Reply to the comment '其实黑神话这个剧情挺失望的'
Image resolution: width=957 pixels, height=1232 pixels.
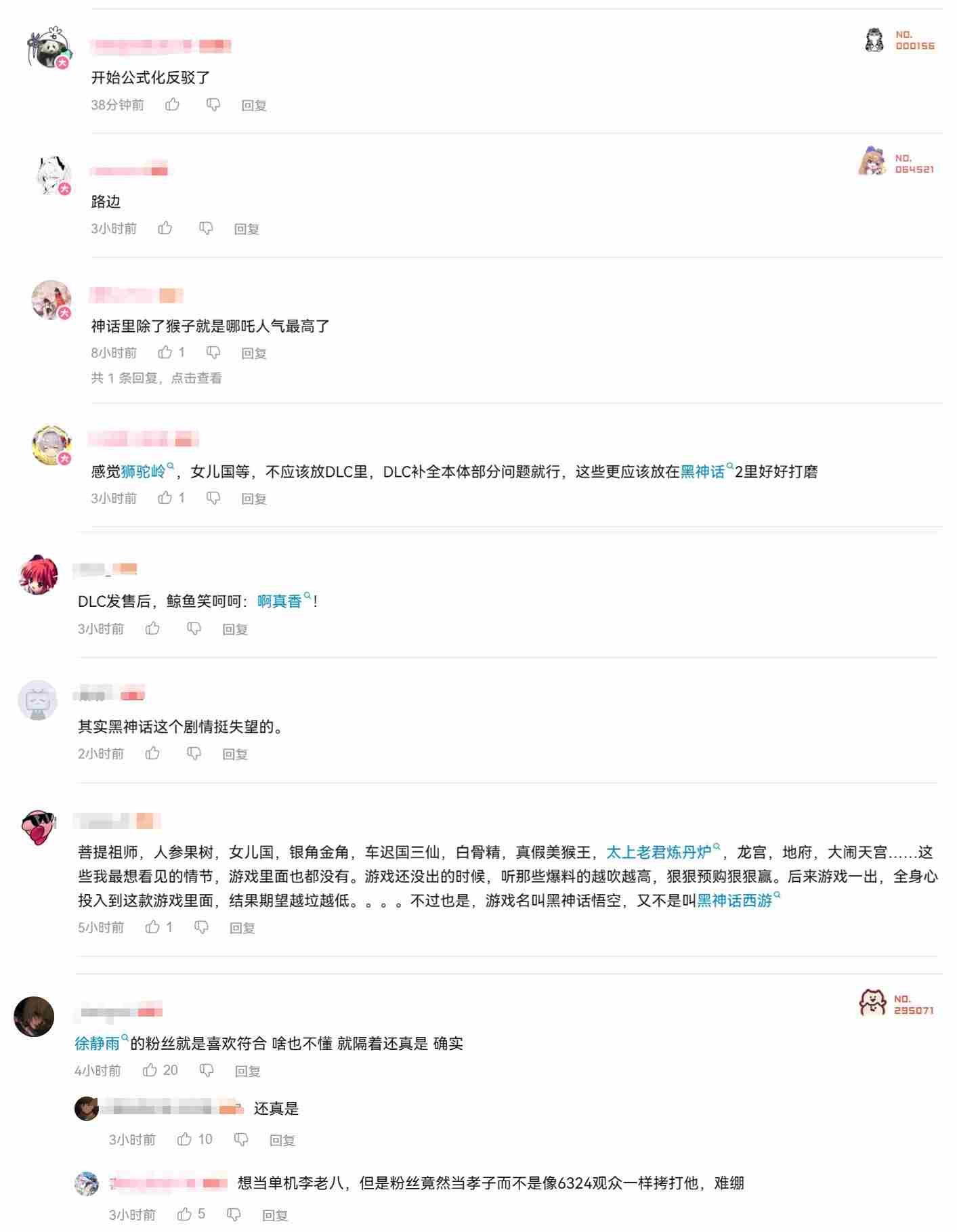[x=235, y=754]
